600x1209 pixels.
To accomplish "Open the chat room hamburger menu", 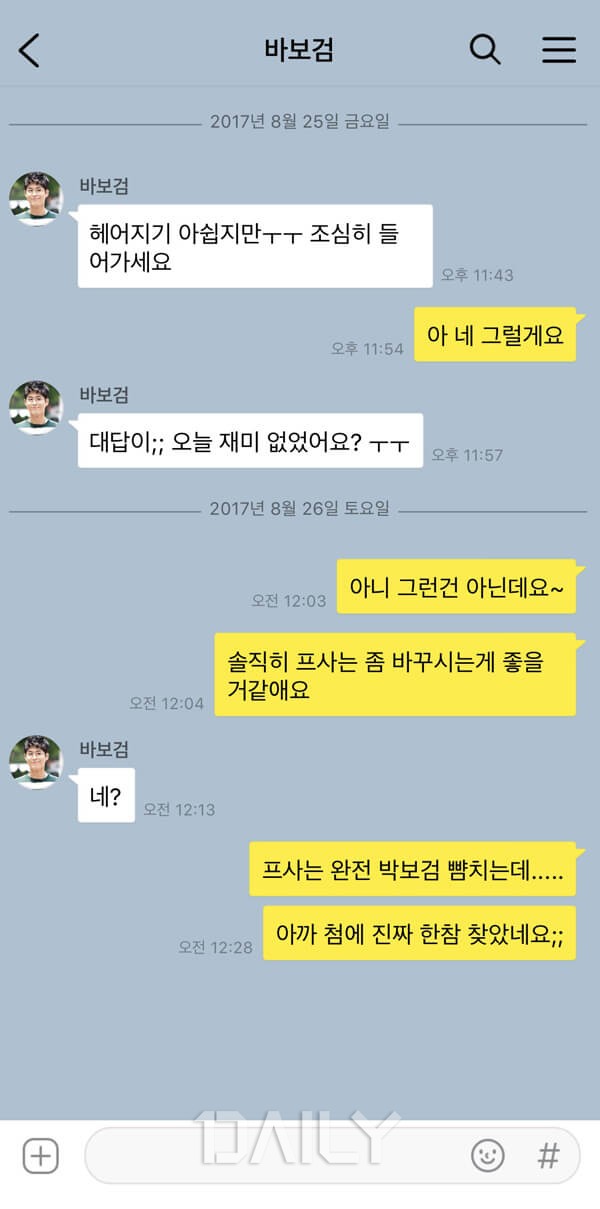I will tap(559, 50).
